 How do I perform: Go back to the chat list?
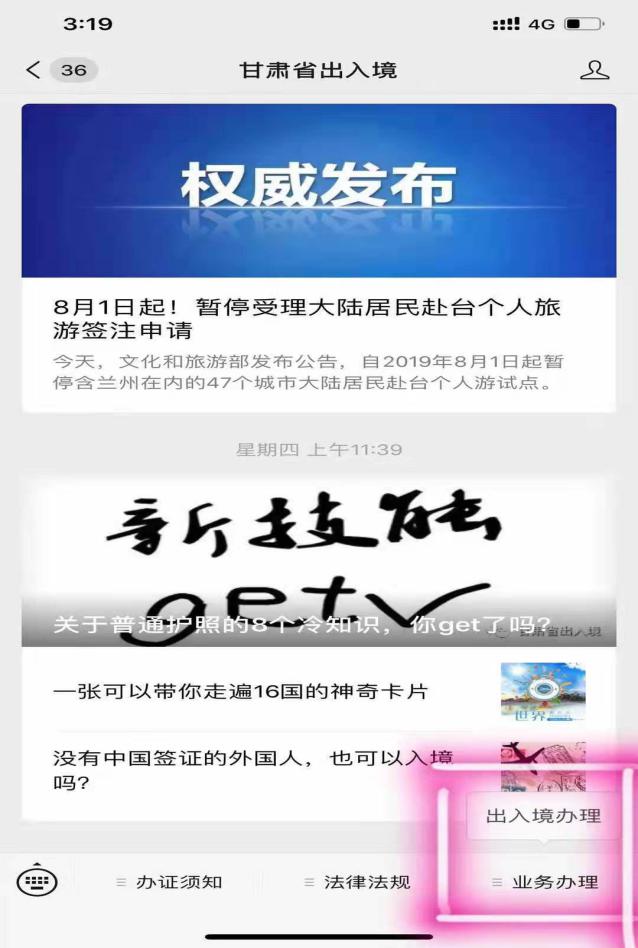pos(34,70)
